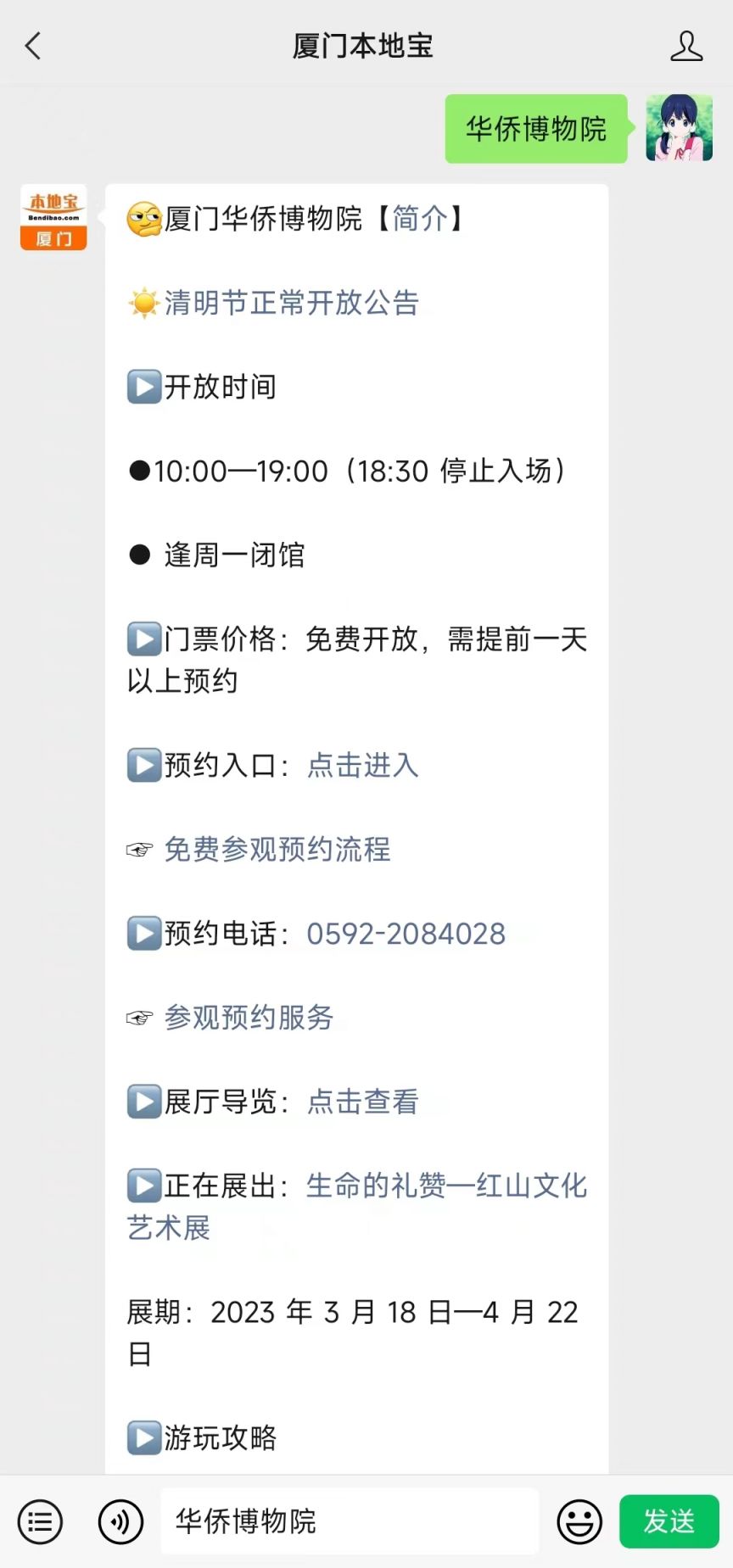Open 生命的礼赞—红山文化艺术展 link
The image size is (733, 1568).
click(357, 1206)
